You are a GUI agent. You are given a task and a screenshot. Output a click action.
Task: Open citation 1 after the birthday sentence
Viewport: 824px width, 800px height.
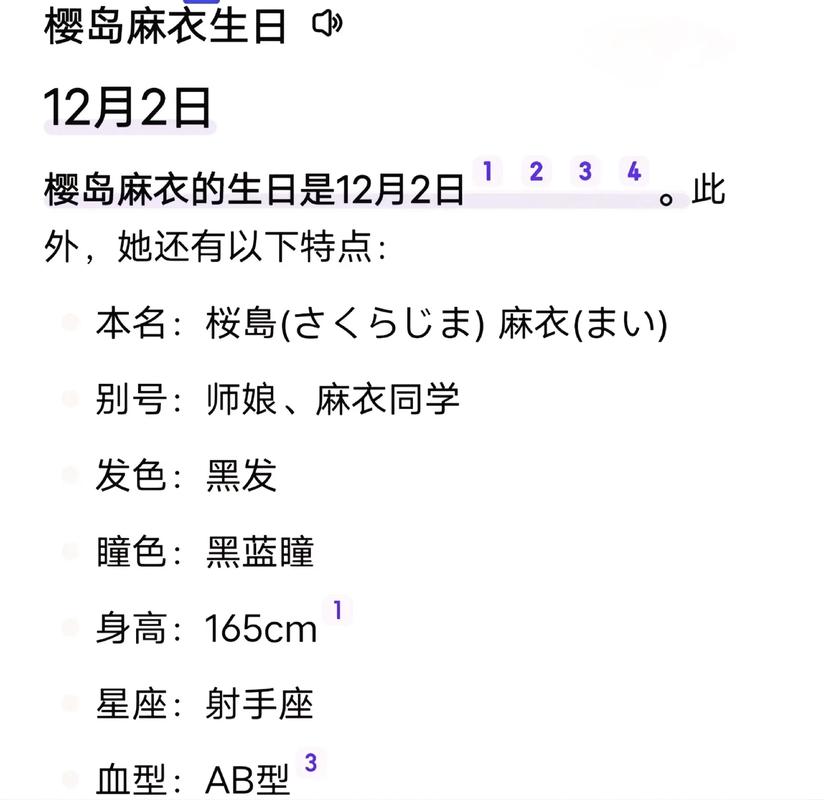(488, 172)
